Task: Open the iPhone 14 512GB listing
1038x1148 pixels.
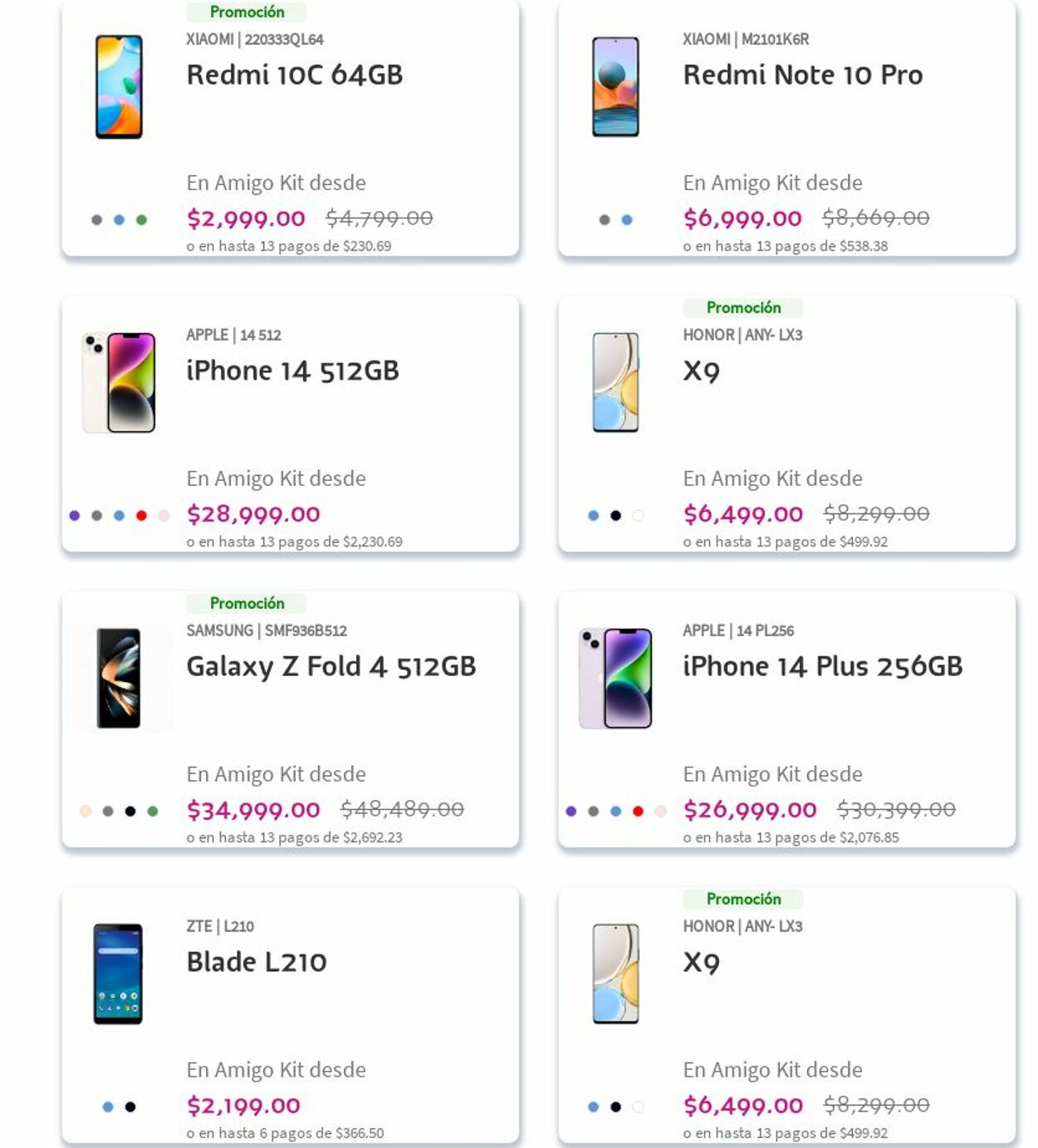Action: tap(292, 371)
